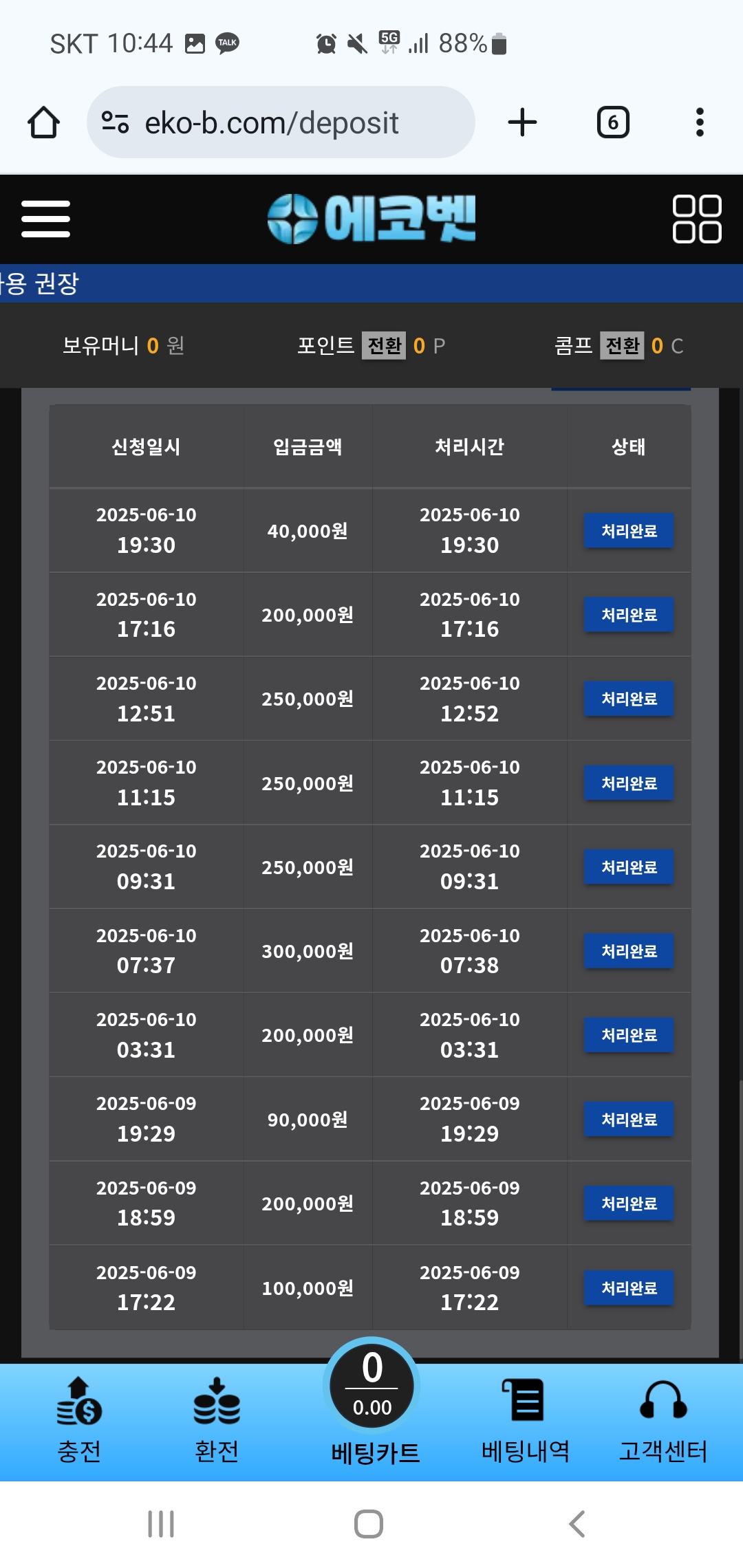Tap the eko-b.com/deposit address bar

pos(281,122)
